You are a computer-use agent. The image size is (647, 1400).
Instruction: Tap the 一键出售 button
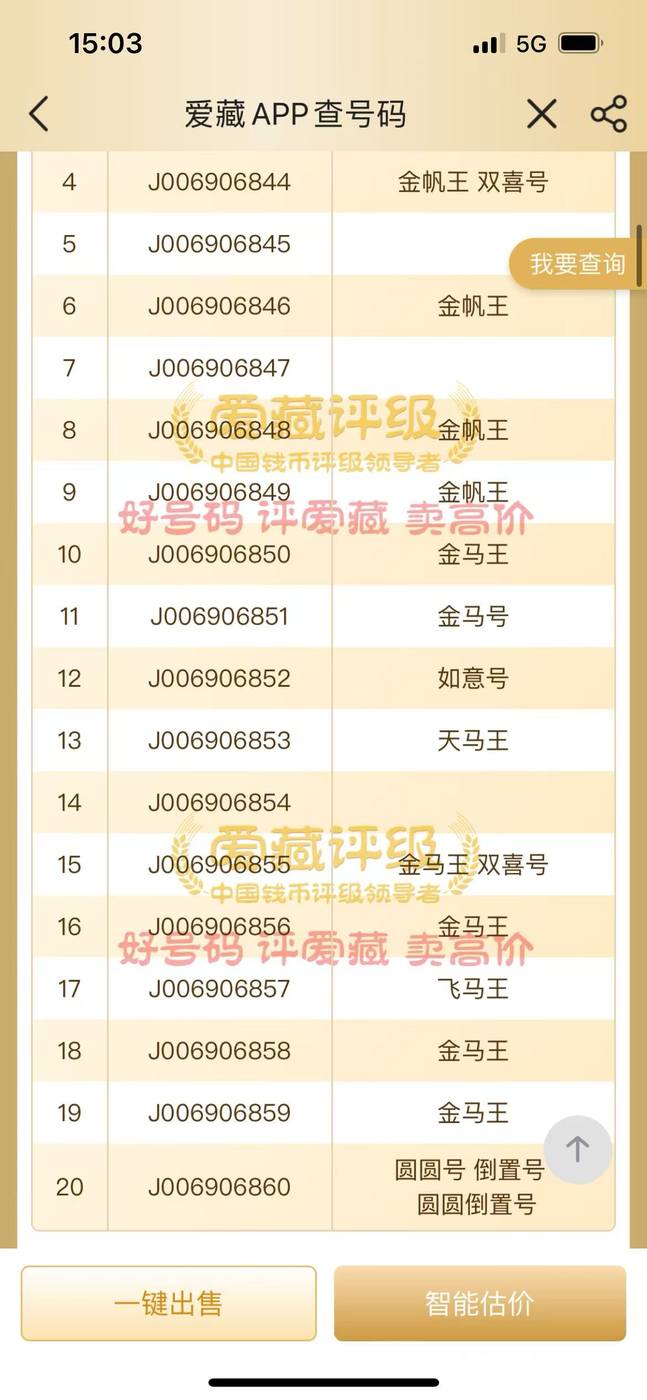(168, 1303)
